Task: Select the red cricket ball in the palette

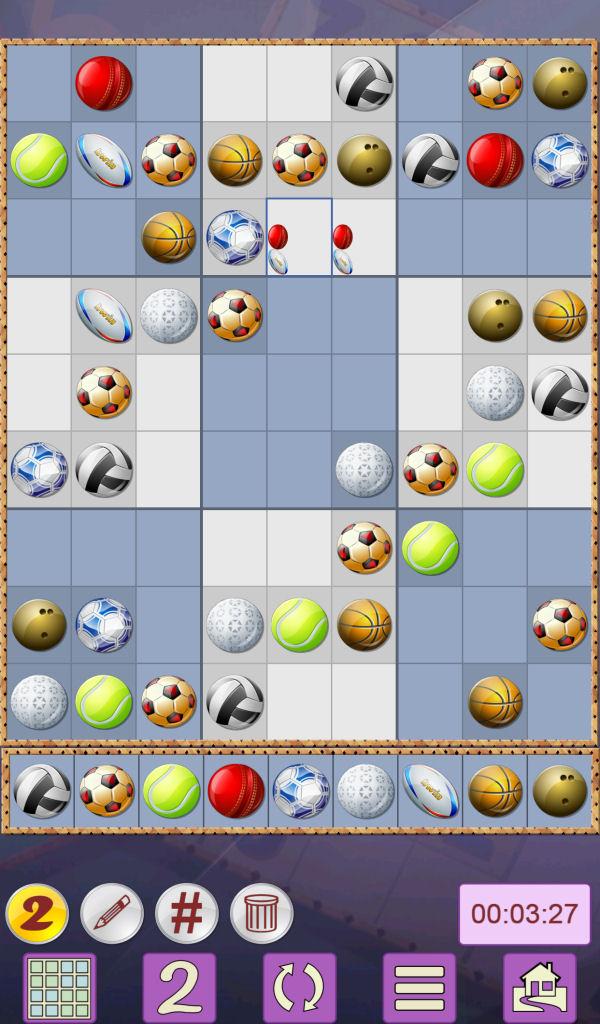Action: pyautogui.click(x=236, y=791)
